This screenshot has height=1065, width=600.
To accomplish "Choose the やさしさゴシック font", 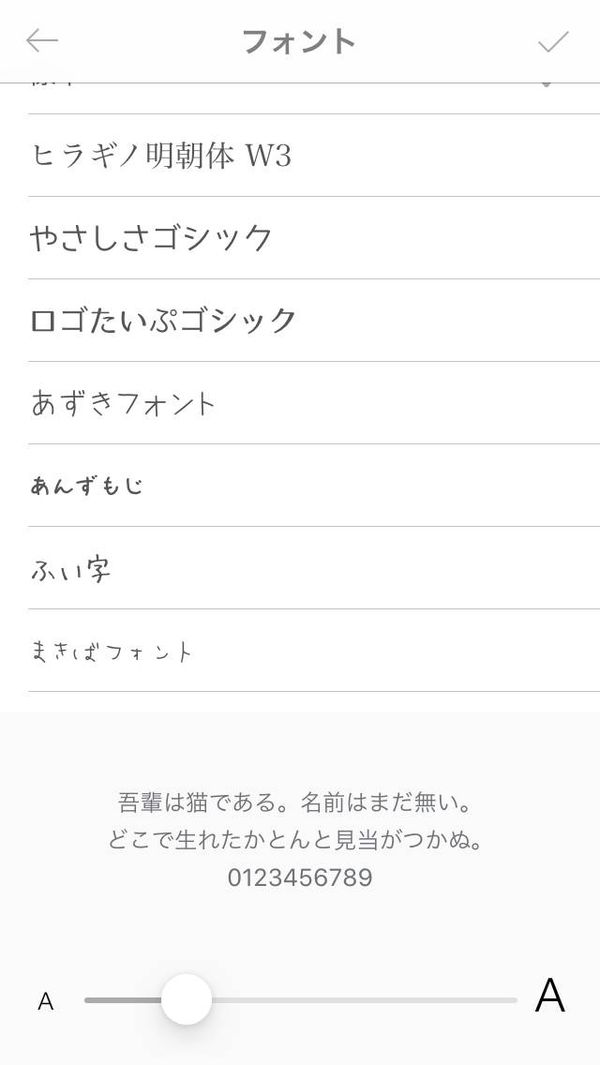I will [x=314, y=238].
